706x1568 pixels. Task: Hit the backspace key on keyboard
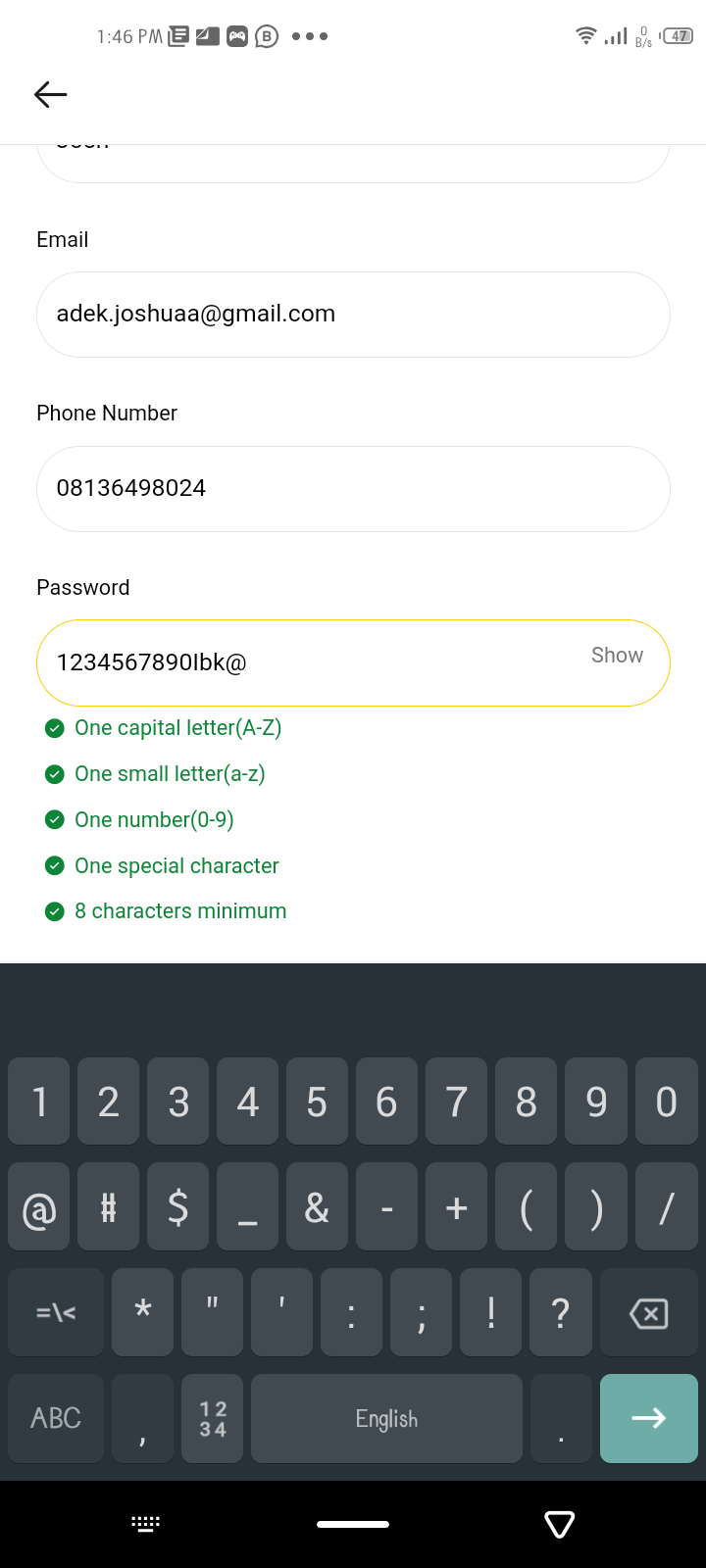pos(648,1313)
